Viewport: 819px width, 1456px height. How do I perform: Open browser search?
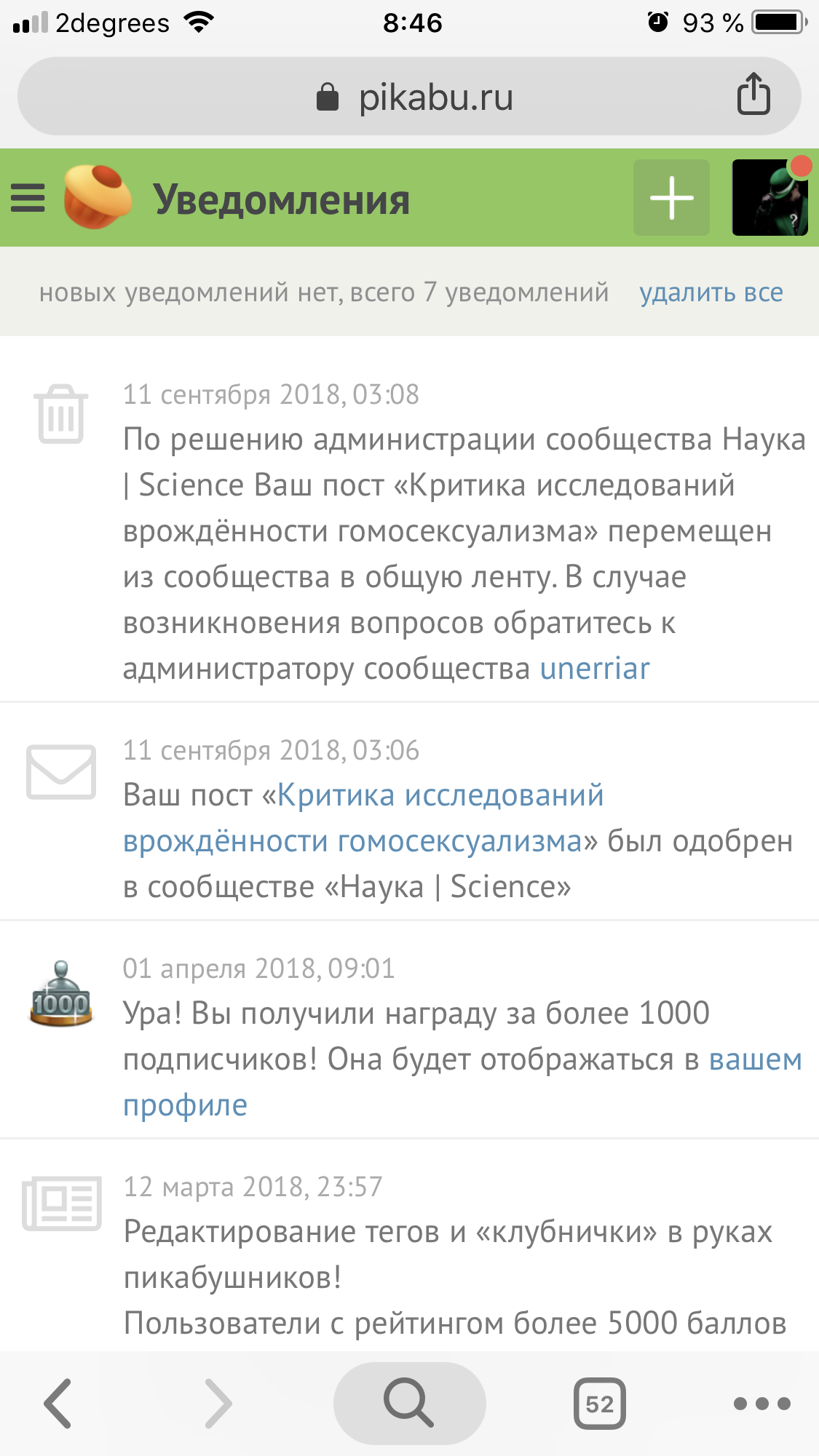coord(409,1403)
